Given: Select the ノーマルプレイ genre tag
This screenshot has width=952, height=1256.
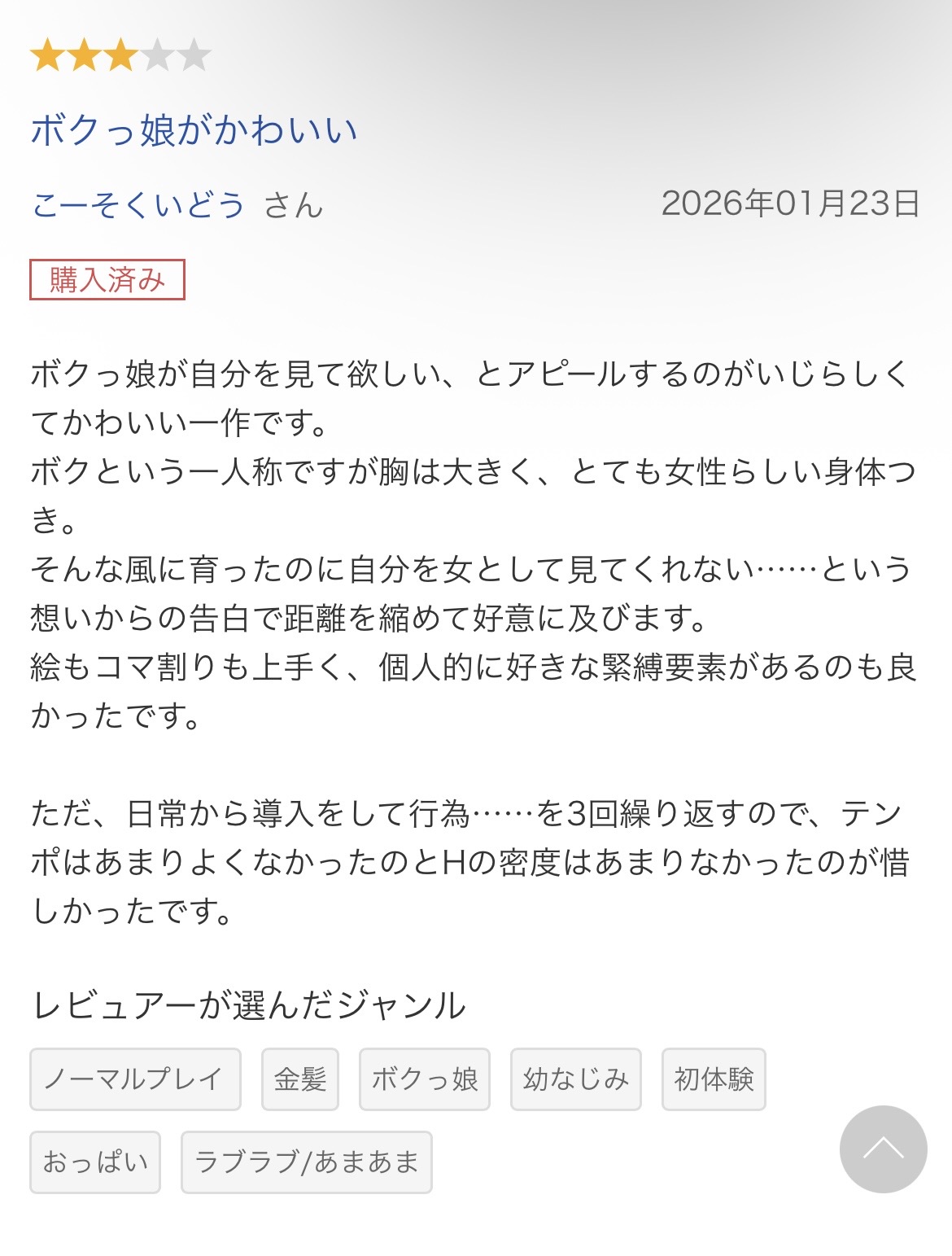Looking at the screenshot, I should pyautogui.click(x=135, y=1079).
